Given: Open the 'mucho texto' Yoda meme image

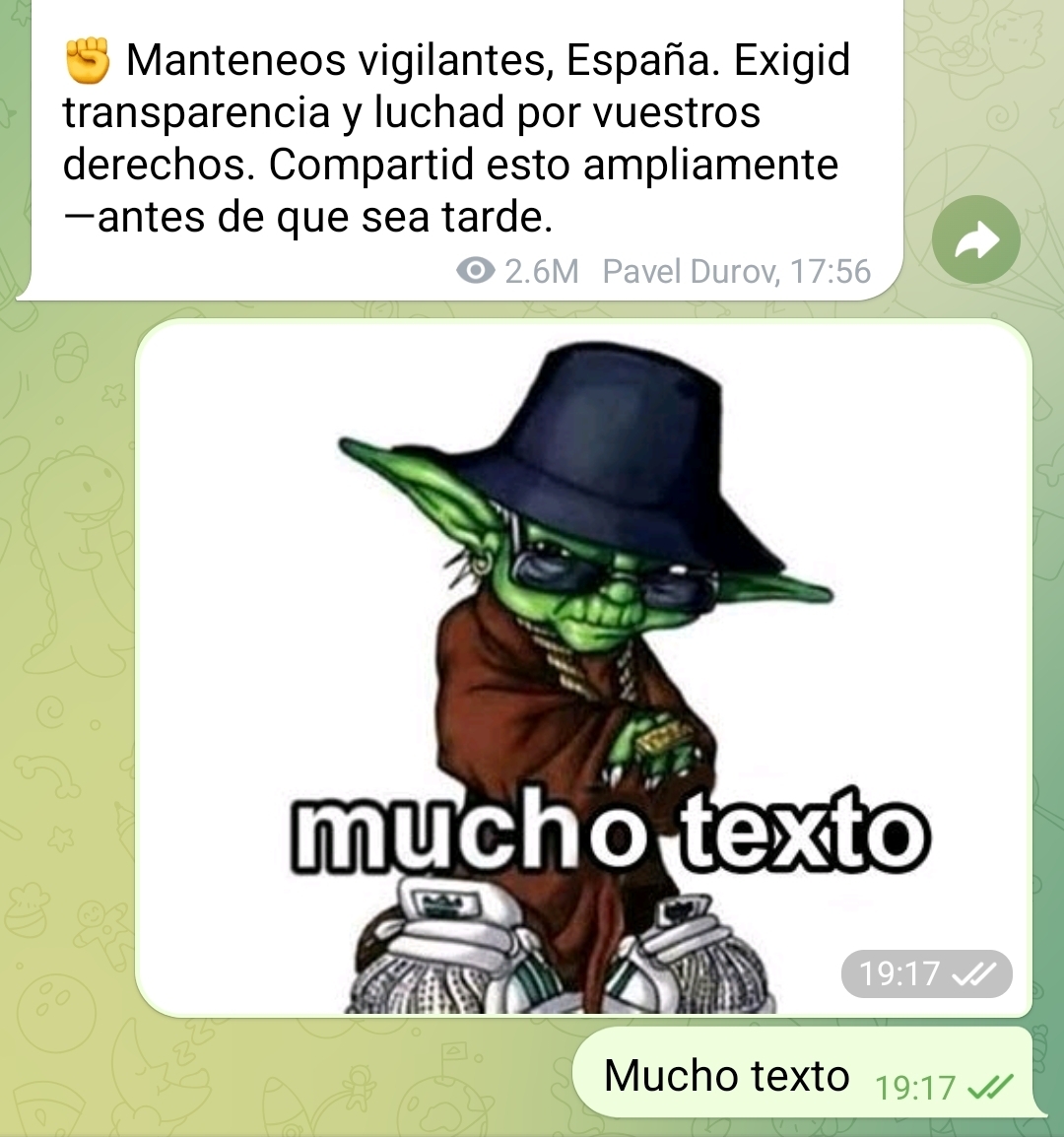Looking at the screenshot, I should pos(583,668).
